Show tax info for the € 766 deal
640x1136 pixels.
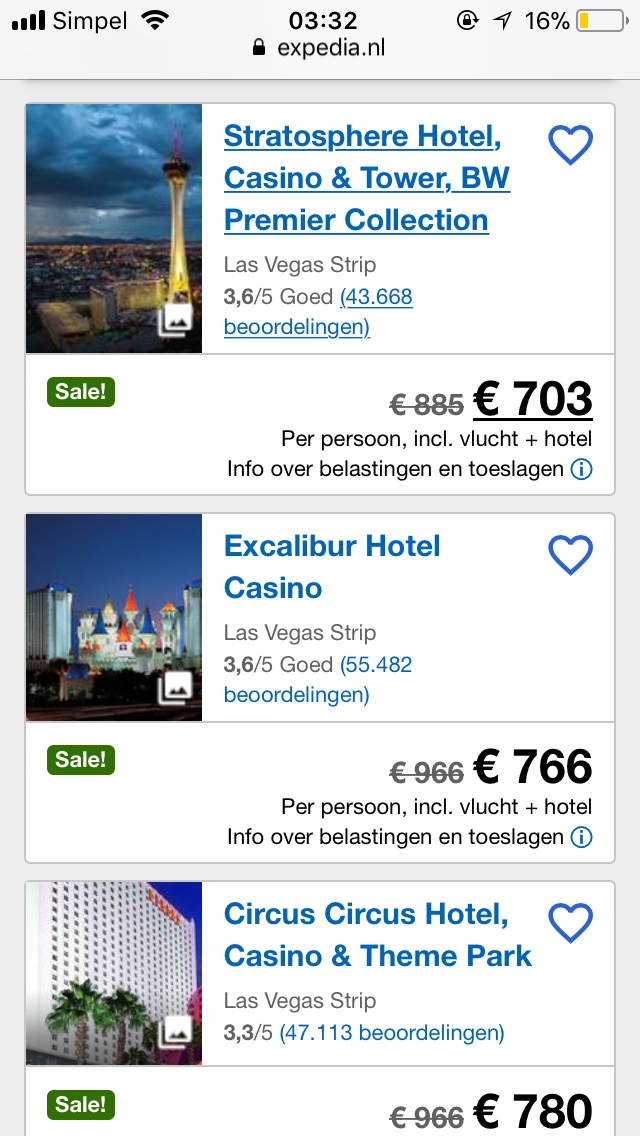pos(581,837)
